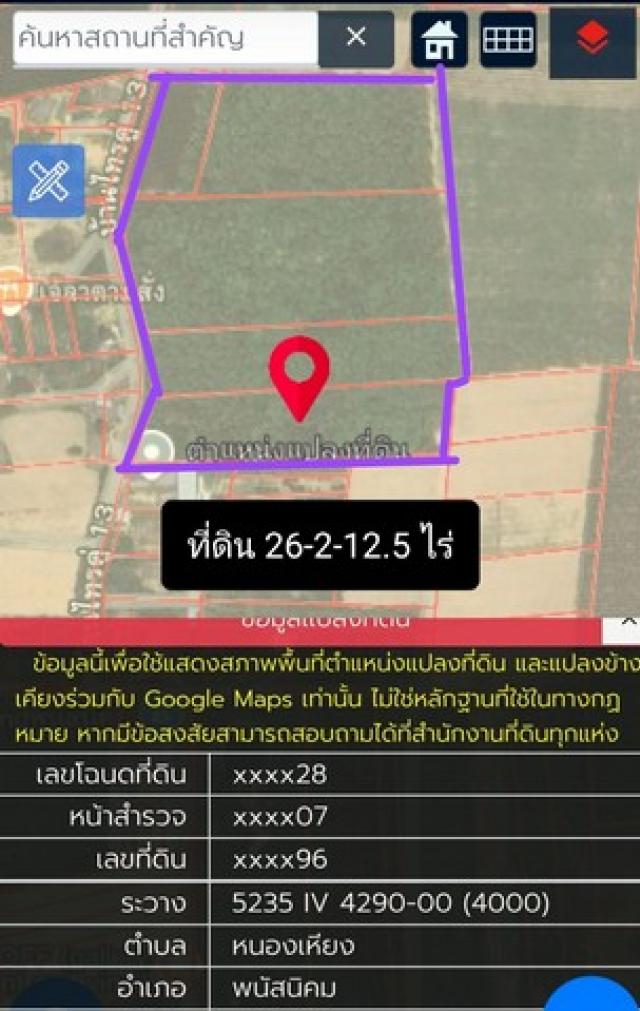Viewport: 640px width, 1011px height.
Task: Activate the ruler and pencil measuring tool
Action: [48, 181]
